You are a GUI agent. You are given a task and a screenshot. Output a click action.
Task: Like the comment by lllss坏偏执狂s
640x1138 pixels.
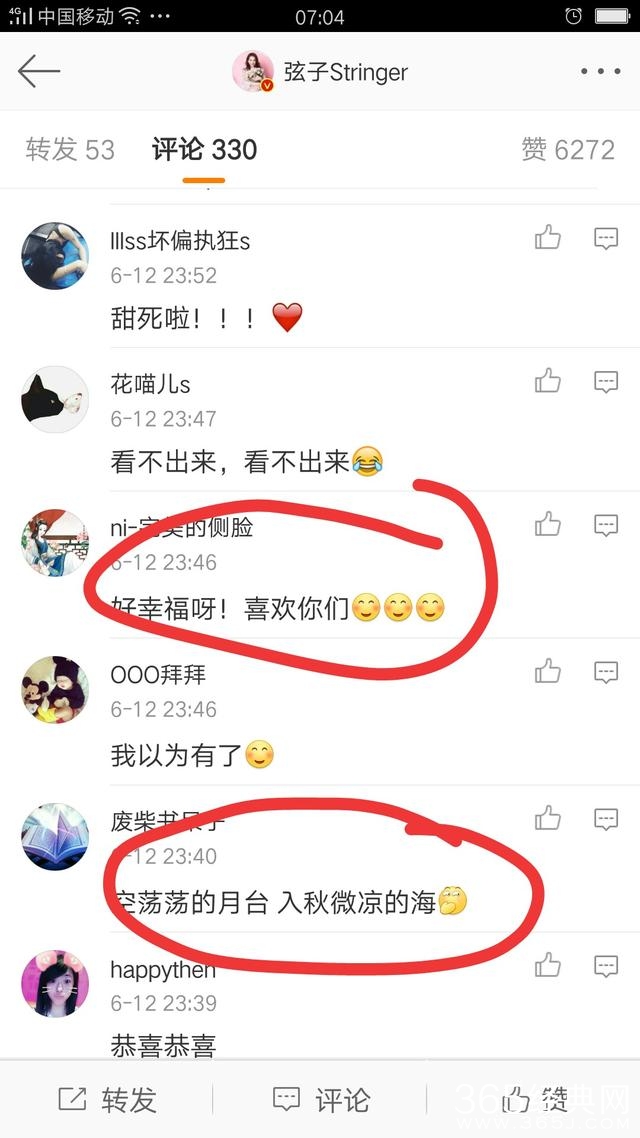[x=548, y=238]
